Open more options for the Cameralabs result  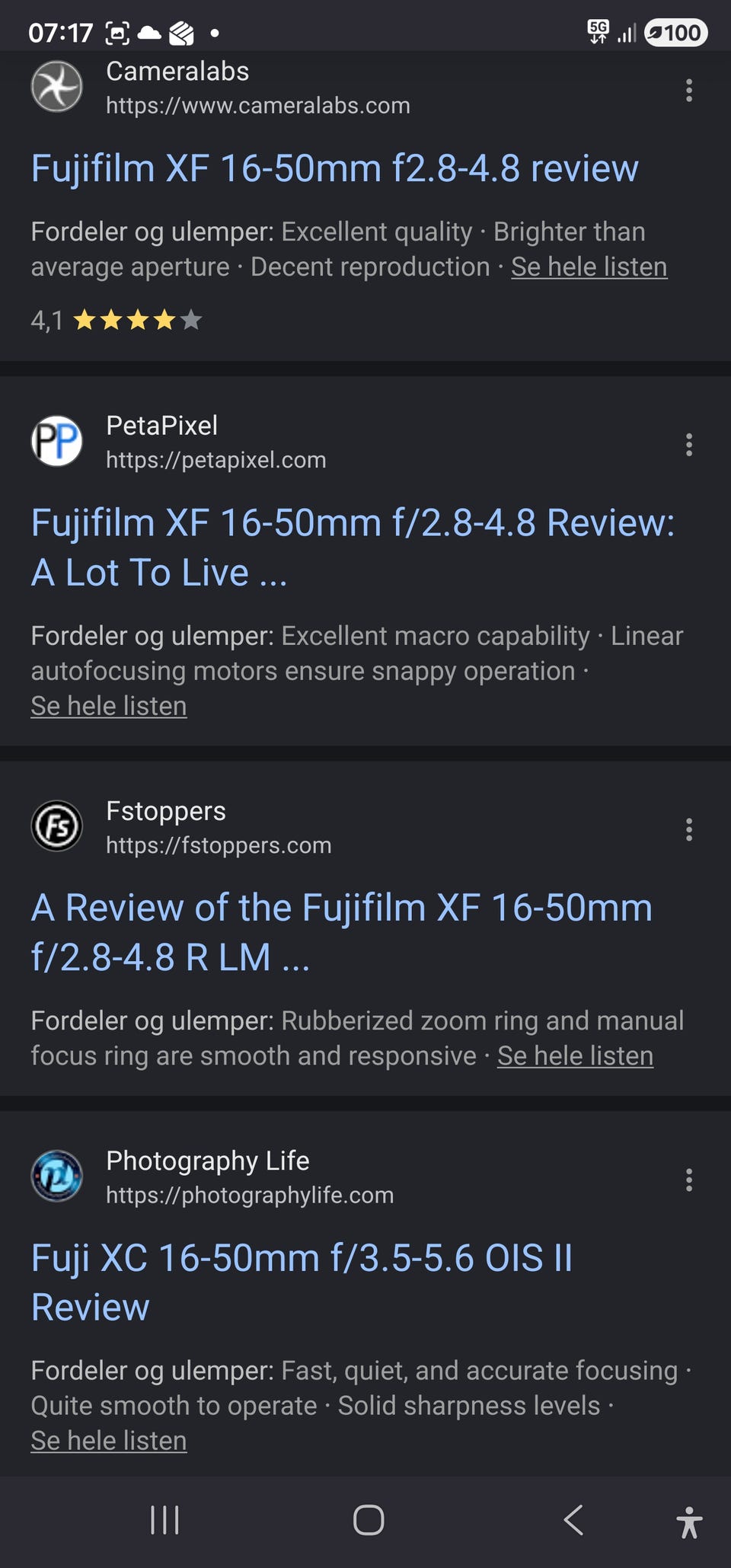click(689, 90)
